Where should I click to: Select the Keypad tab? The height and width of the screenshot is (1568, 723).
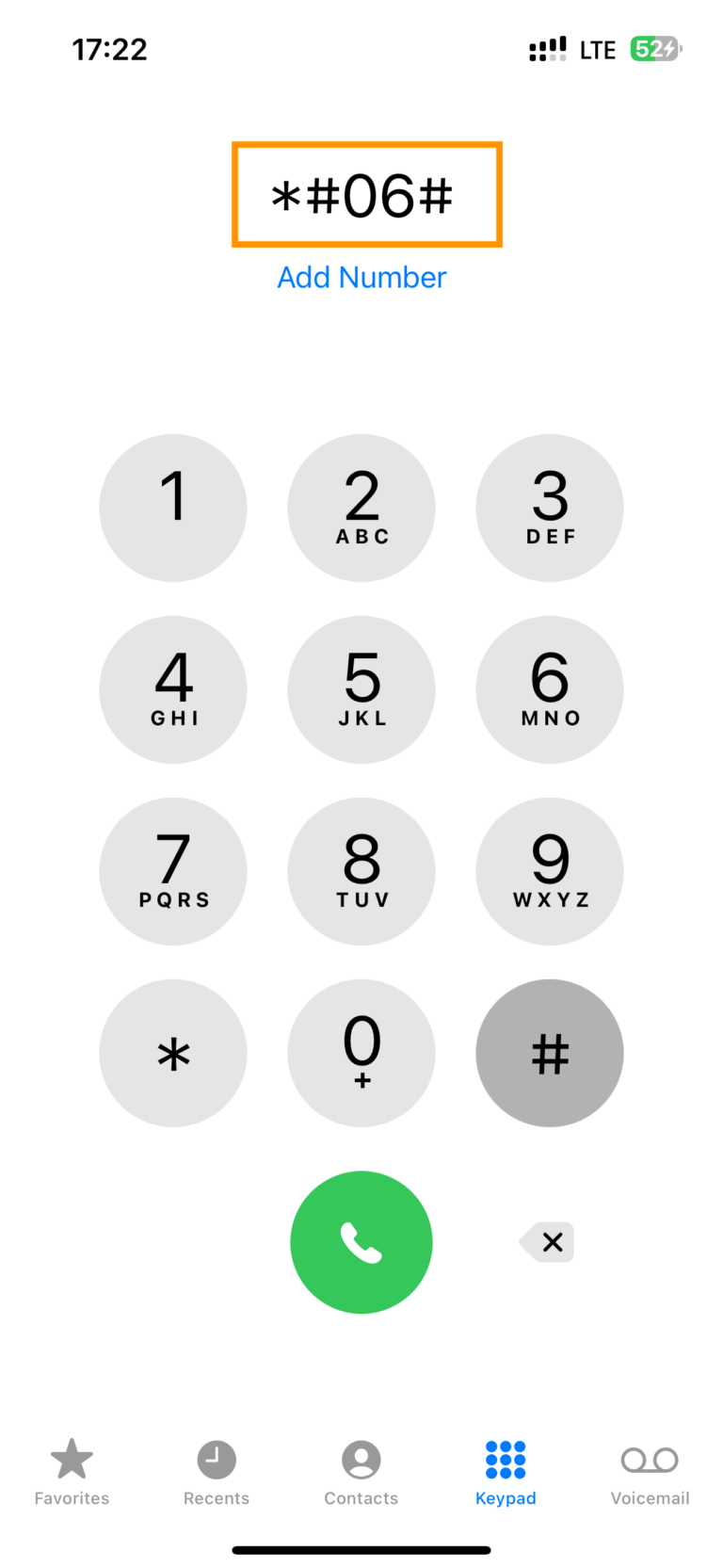[x=506, y=1472]
